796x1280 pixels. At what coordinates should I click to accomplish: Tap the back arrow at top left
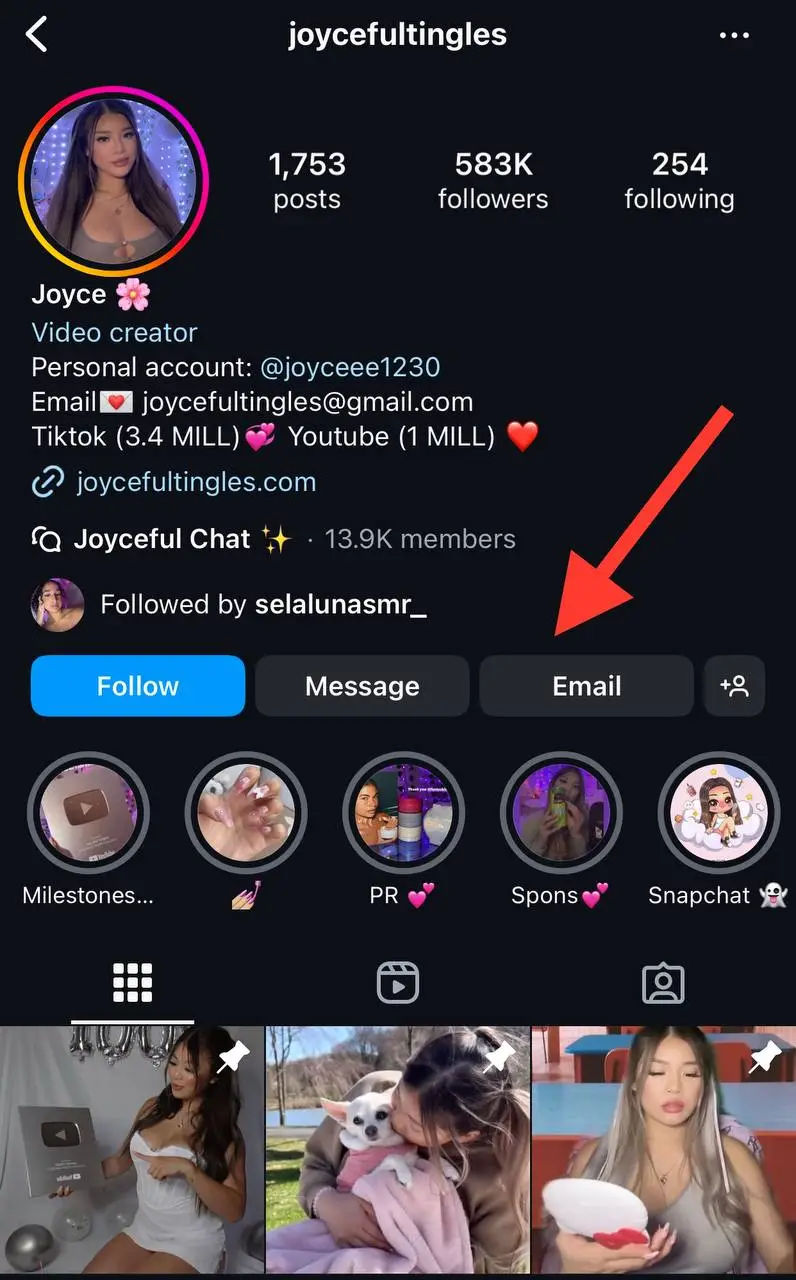tap(37, 34)
